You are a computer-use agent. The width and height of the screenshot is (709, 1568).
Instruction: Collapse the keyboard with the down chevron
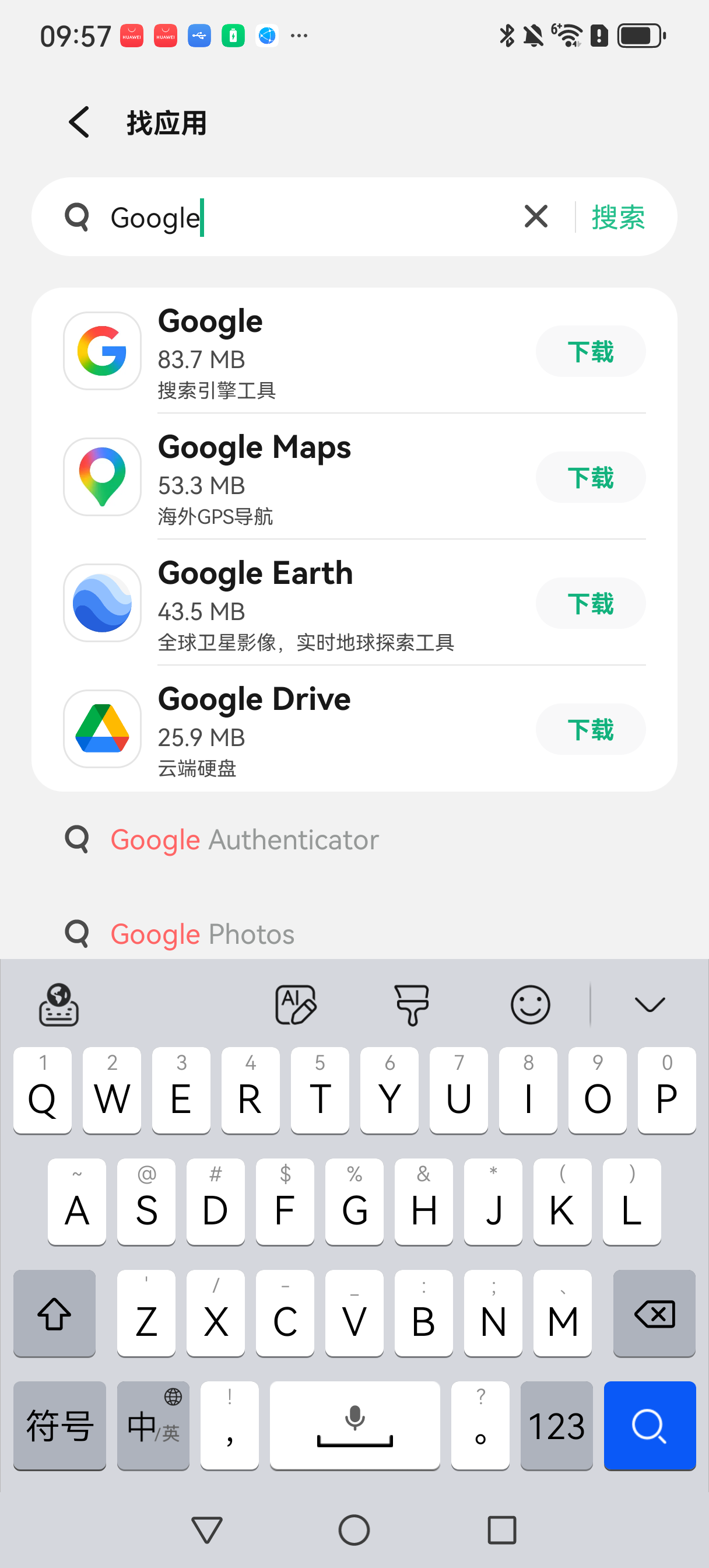pyautogui.click(x=650, y=1005)
